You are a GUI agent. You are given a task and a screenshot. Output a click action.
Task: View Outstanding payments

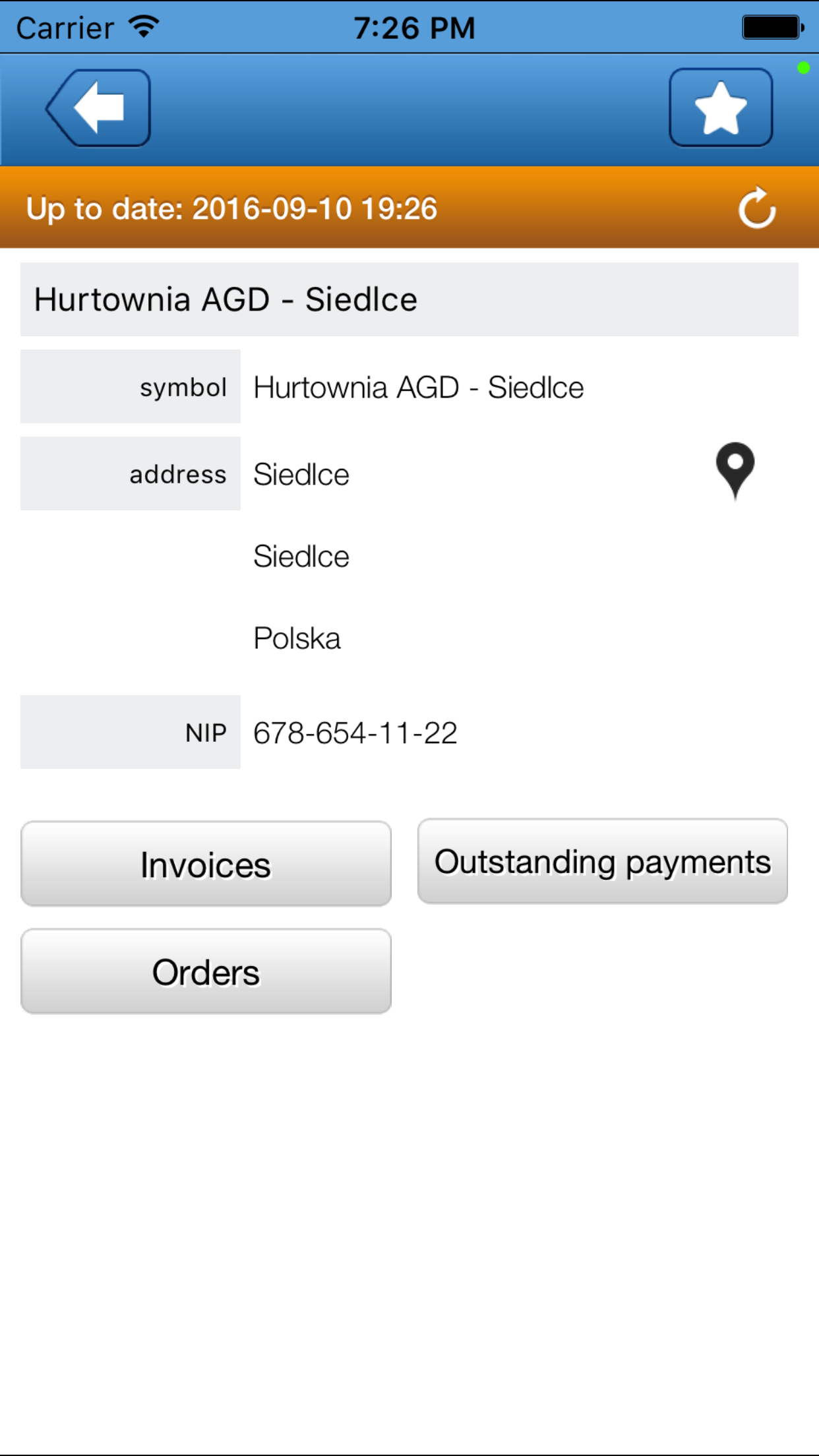click(x=603, y=861)
